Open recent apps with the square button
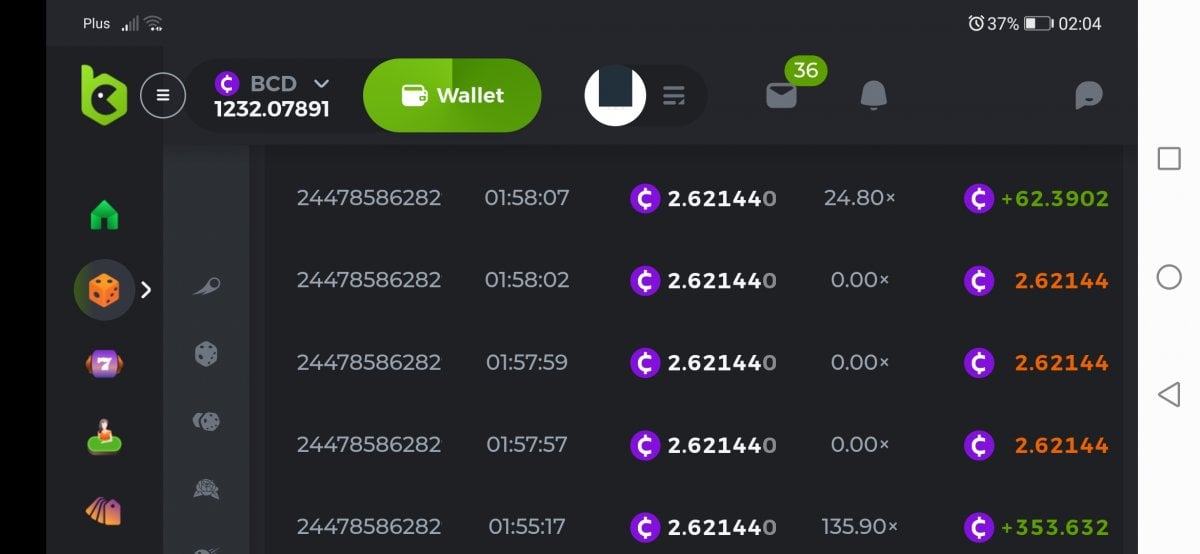This screenshot has height=554, width=1200. (1168, 159)
